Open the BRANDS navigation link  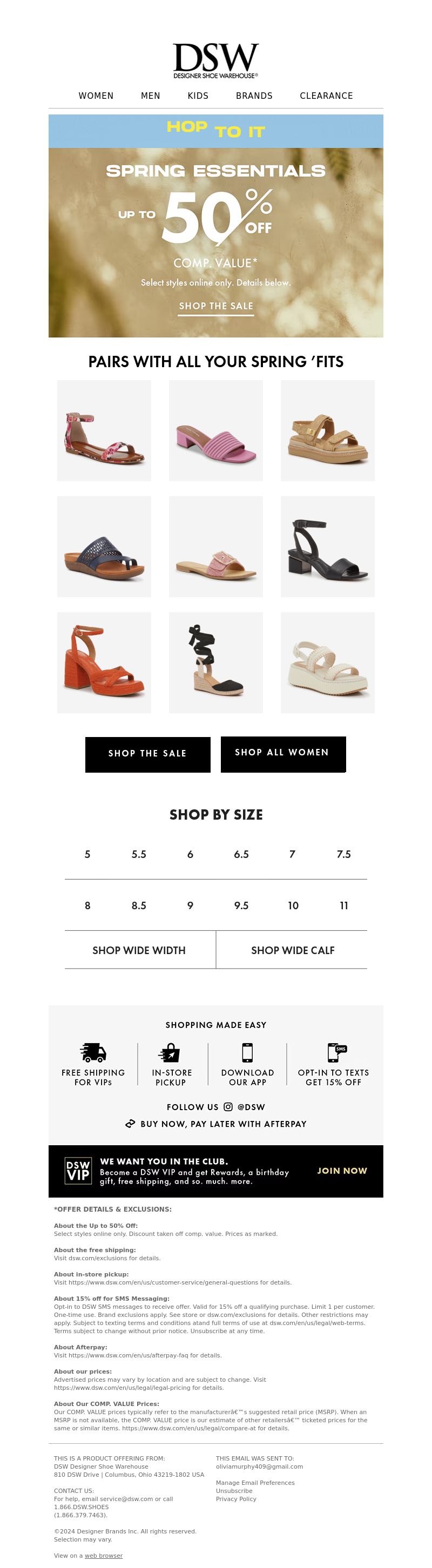[x=254, y=96]
